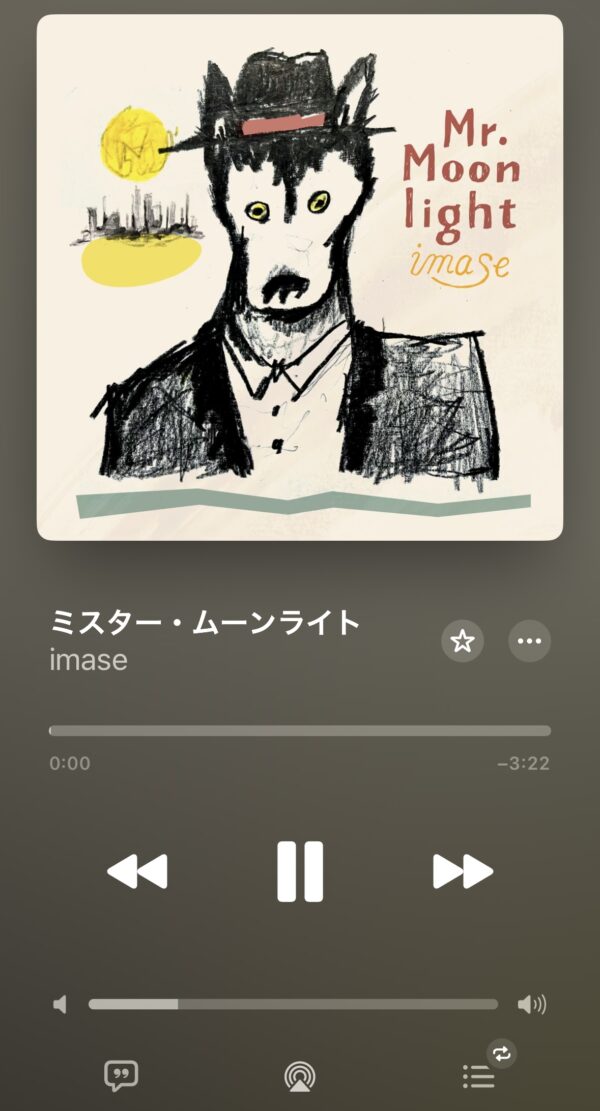The width and height of the screenshot is (600, 1111).
Task: Skip forward to the next track
Action: pos(463,871)
